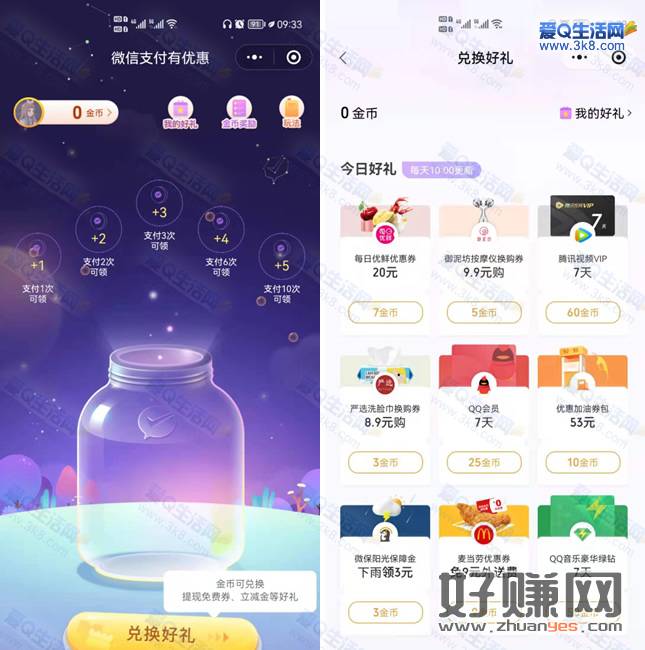Redeem 御泥坊按摩仪换购券 for 5金币
The image size is (645, 650).
tap(483, 313)
